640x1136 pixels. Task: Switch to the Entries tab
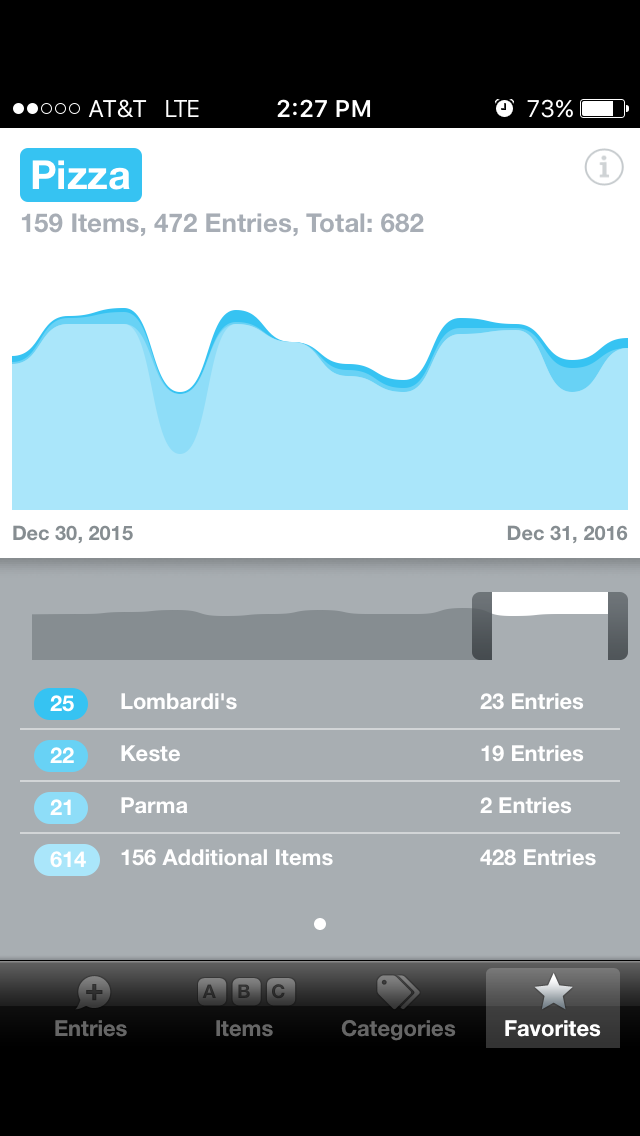pos(91,1008)
